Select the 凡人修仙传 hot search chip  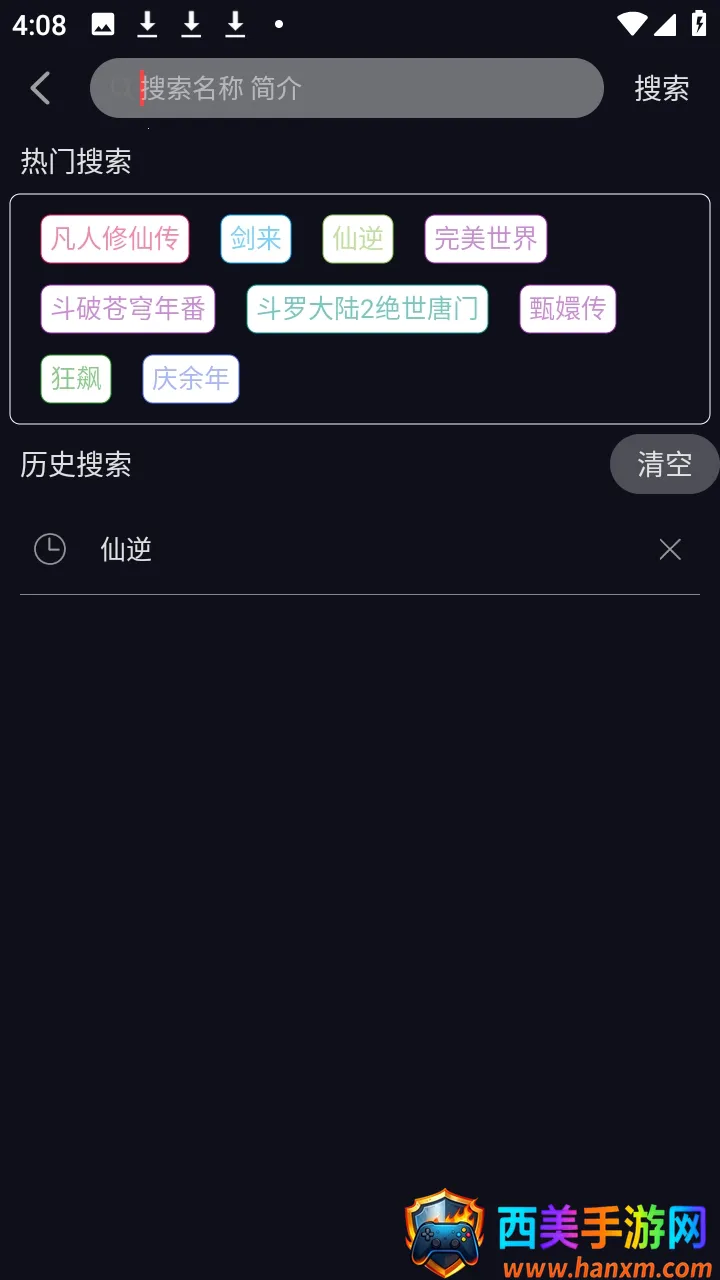point(115,239)
